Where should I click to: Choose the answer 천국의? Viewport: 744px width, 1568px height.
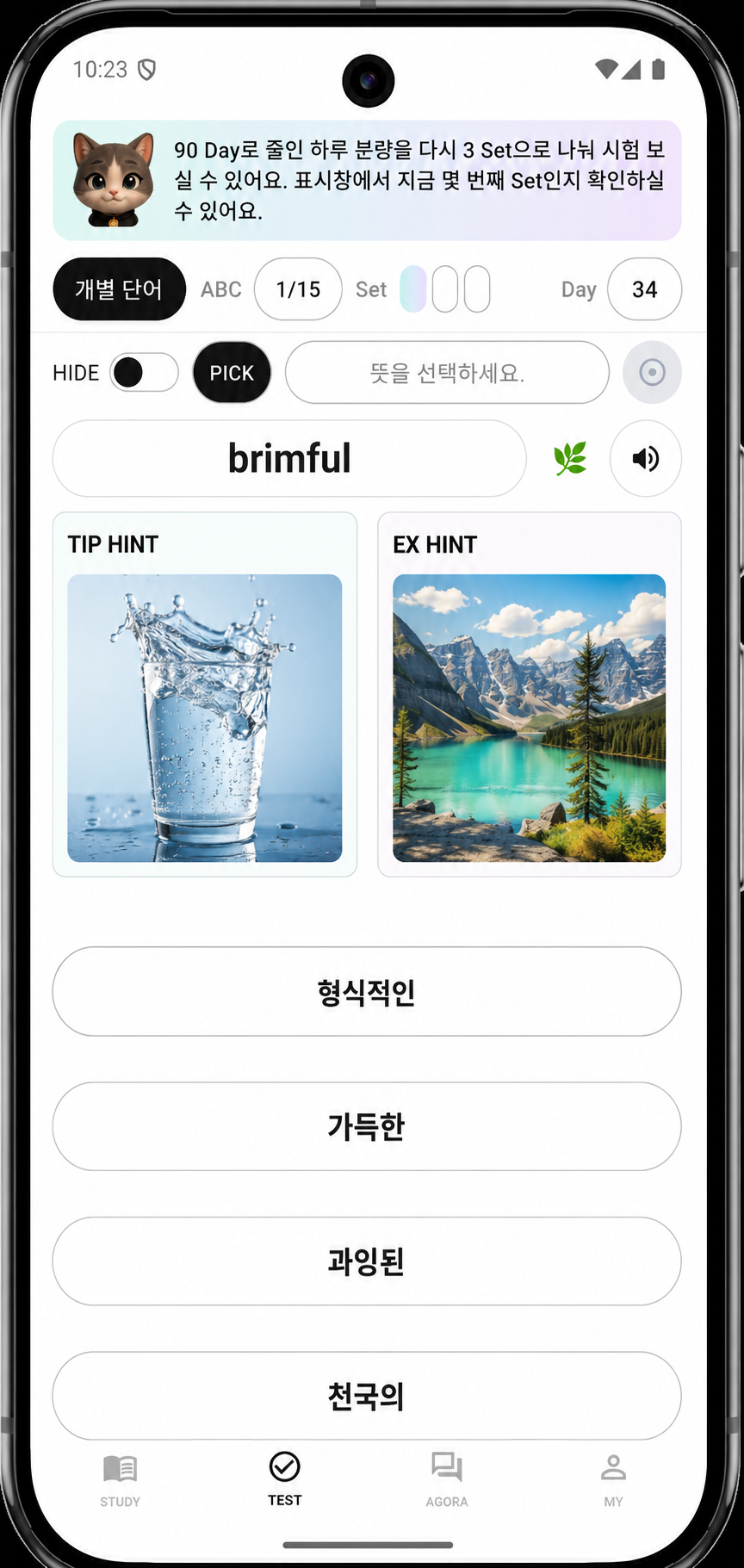[x=367, y=1396]
